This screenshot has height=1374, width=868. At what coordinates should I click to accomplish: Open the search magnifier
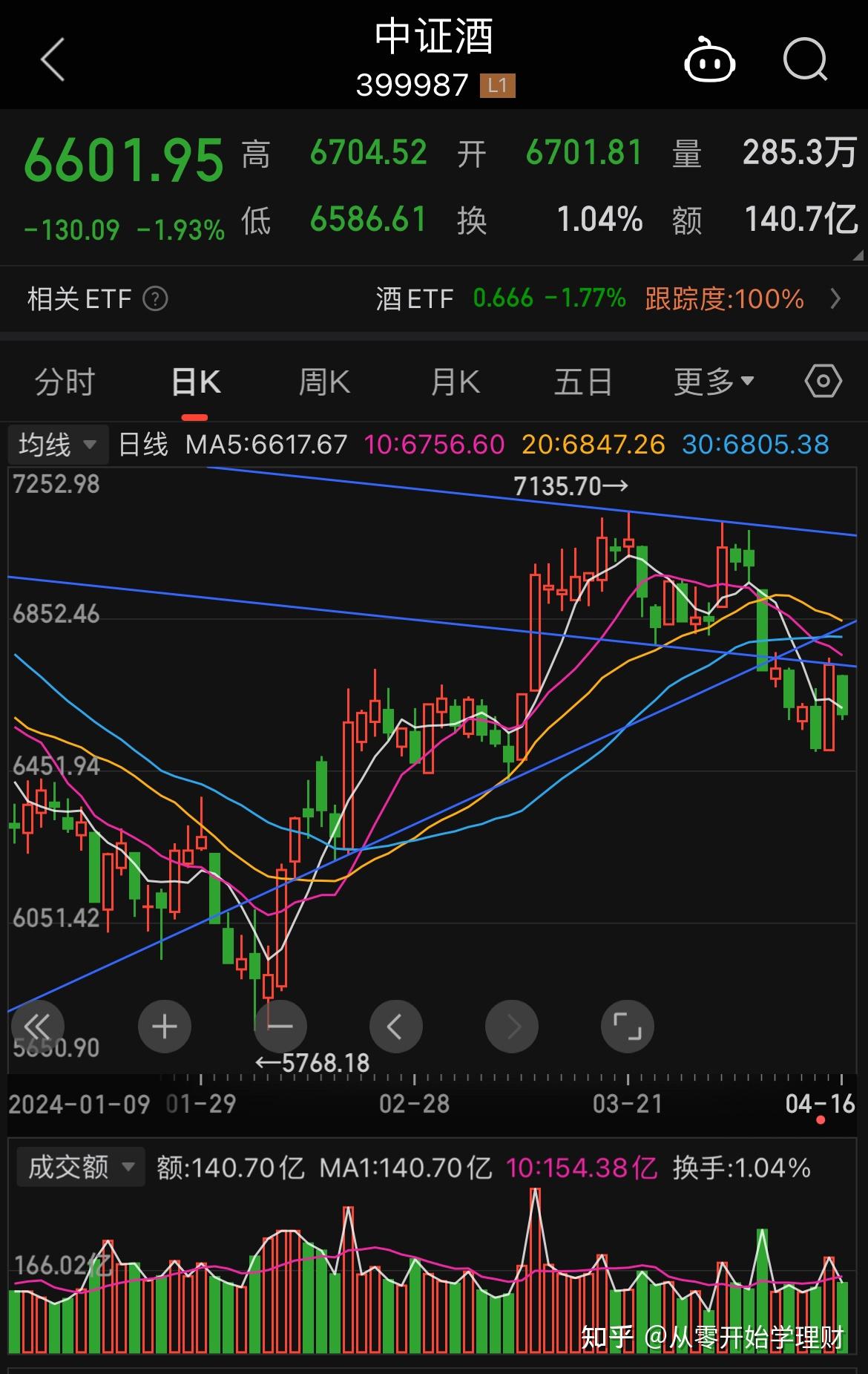coord(805,59)
